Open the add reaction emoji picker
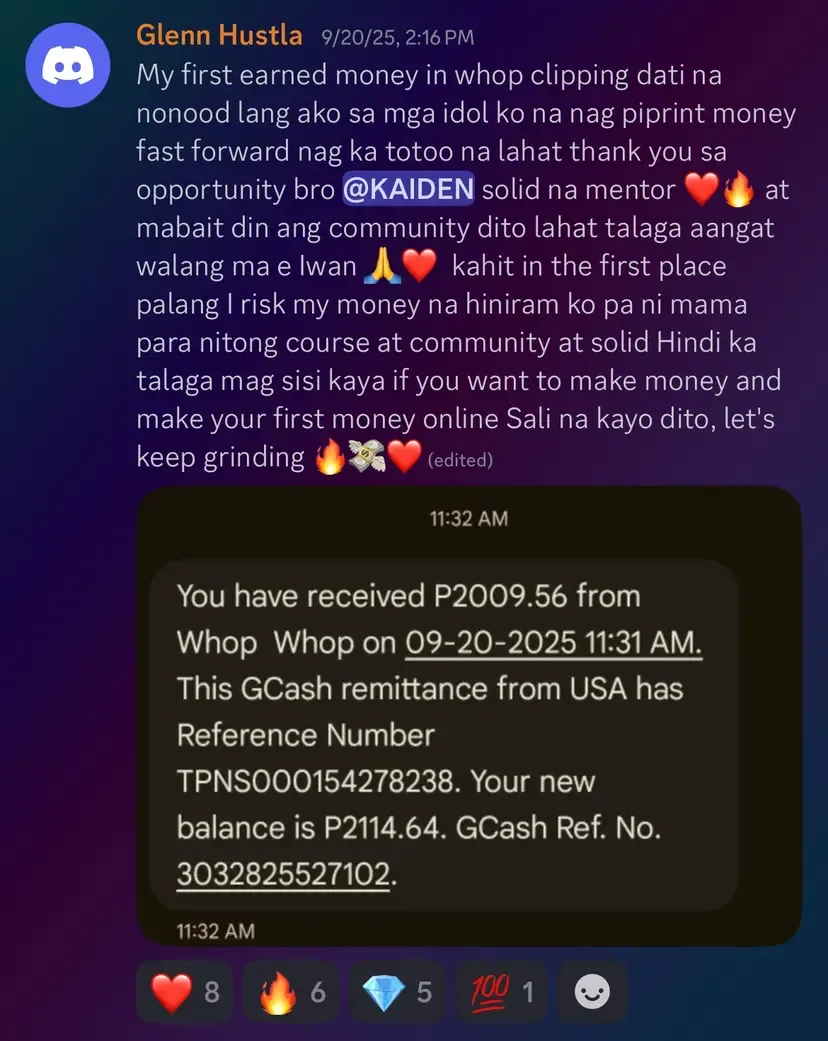828x1041 pixels. coord(592,992)
